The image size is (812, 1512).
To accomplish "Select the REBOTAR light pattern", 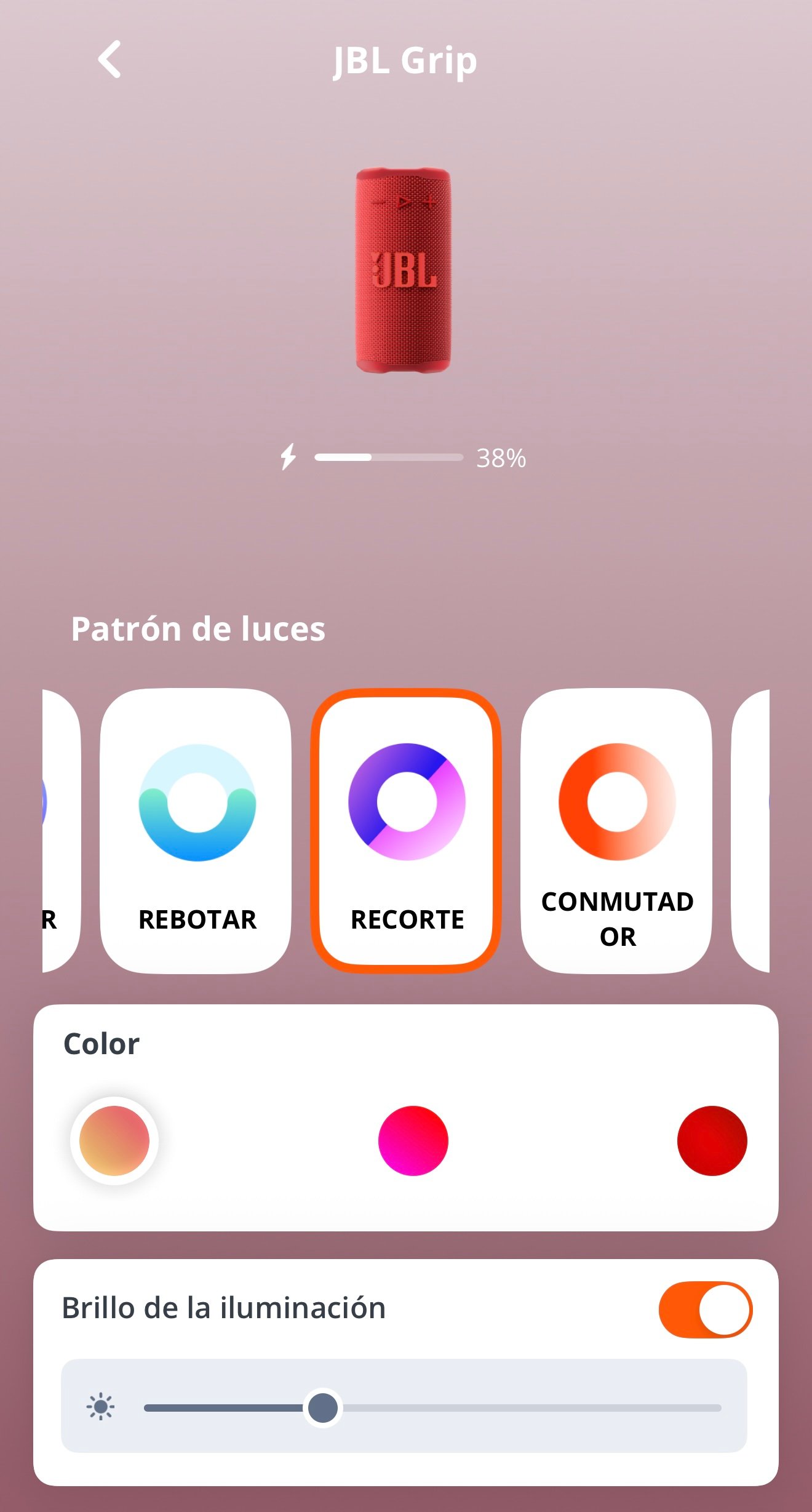I will pos(196,830).
